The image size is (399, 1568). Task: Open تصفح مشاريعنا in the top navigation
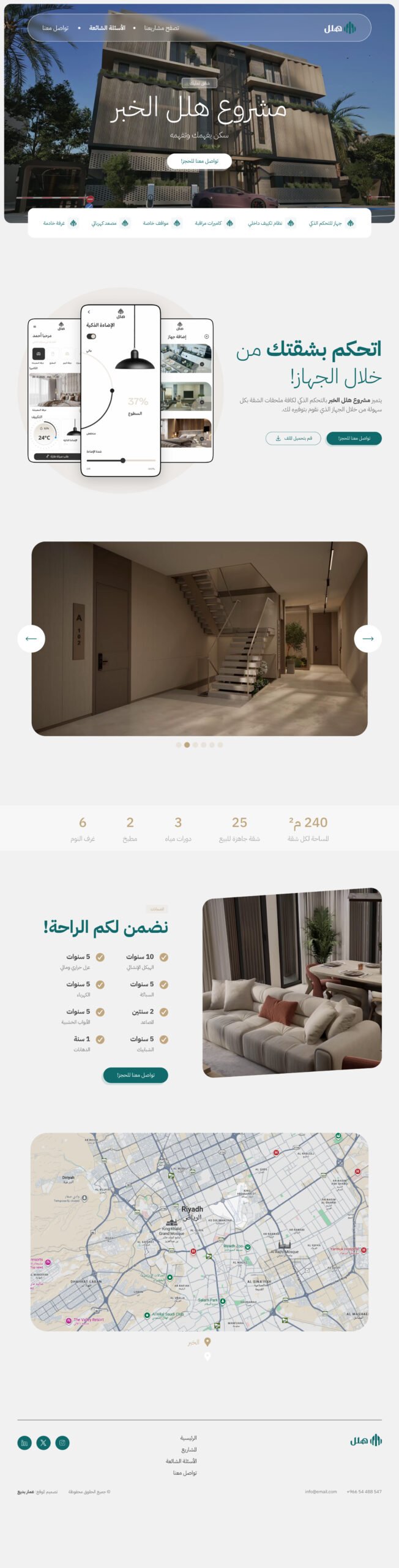(162, 28)
